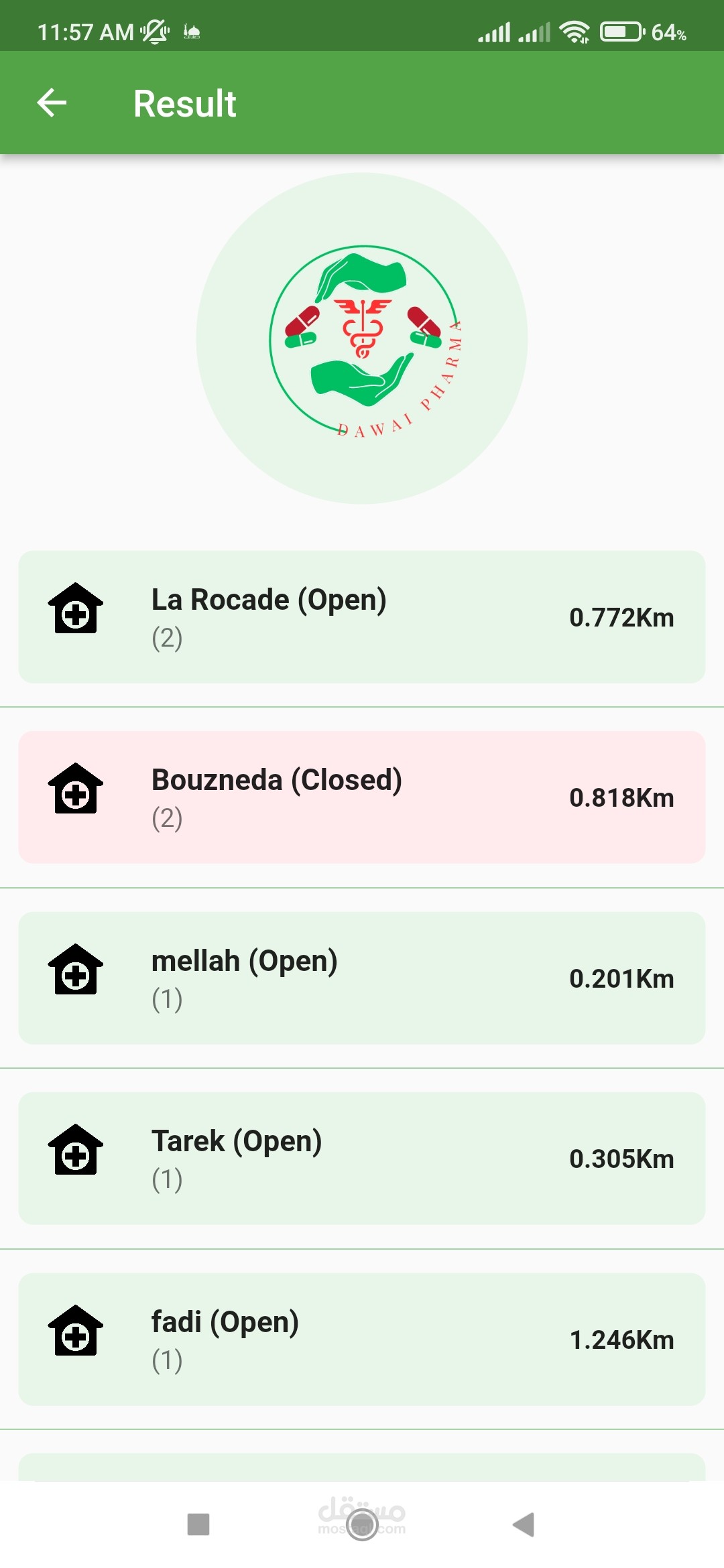View the Tarek pharmacy result
The height and width of the screenshot is (1568, 724).
tap(361, 1158)
